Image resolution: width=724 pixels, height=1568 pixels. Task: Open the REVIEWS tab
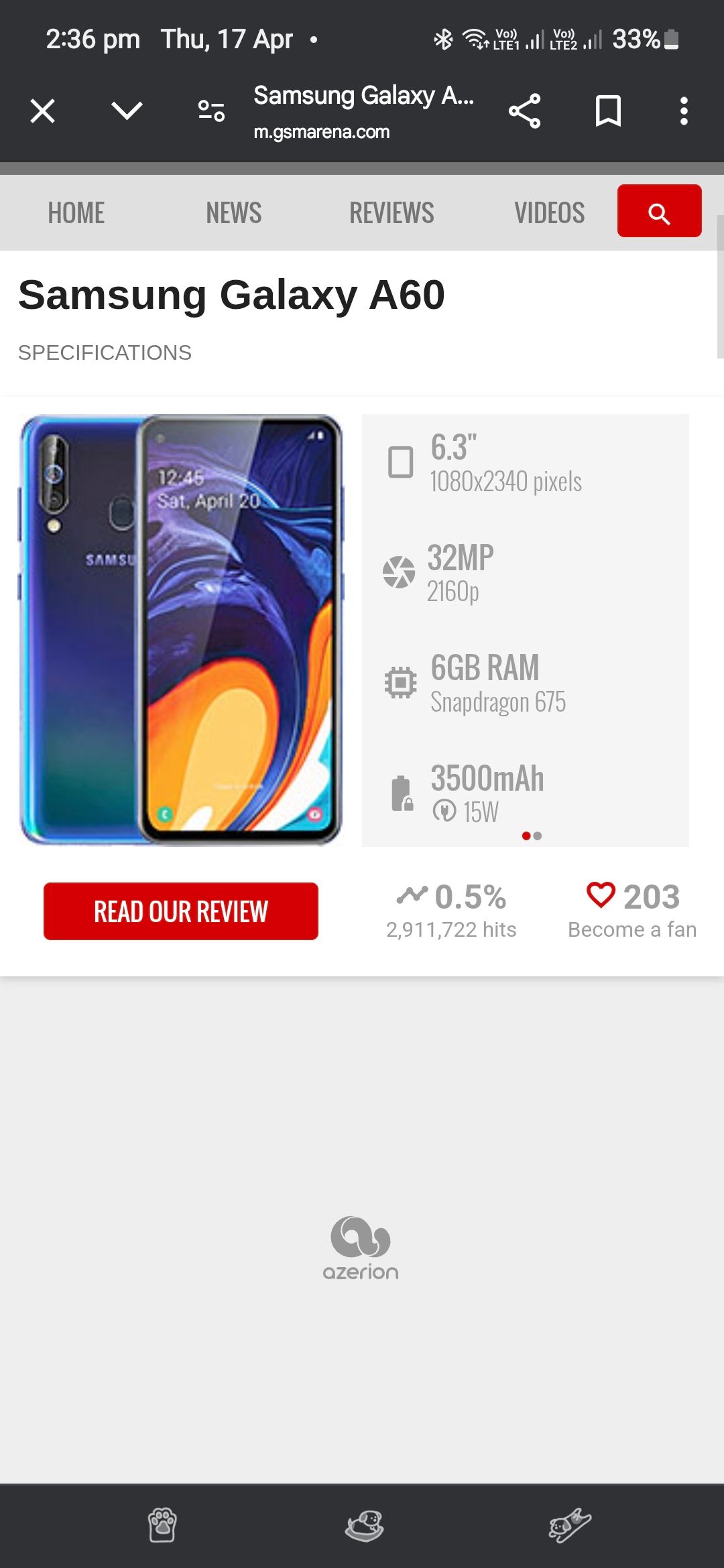coord(392,211)
